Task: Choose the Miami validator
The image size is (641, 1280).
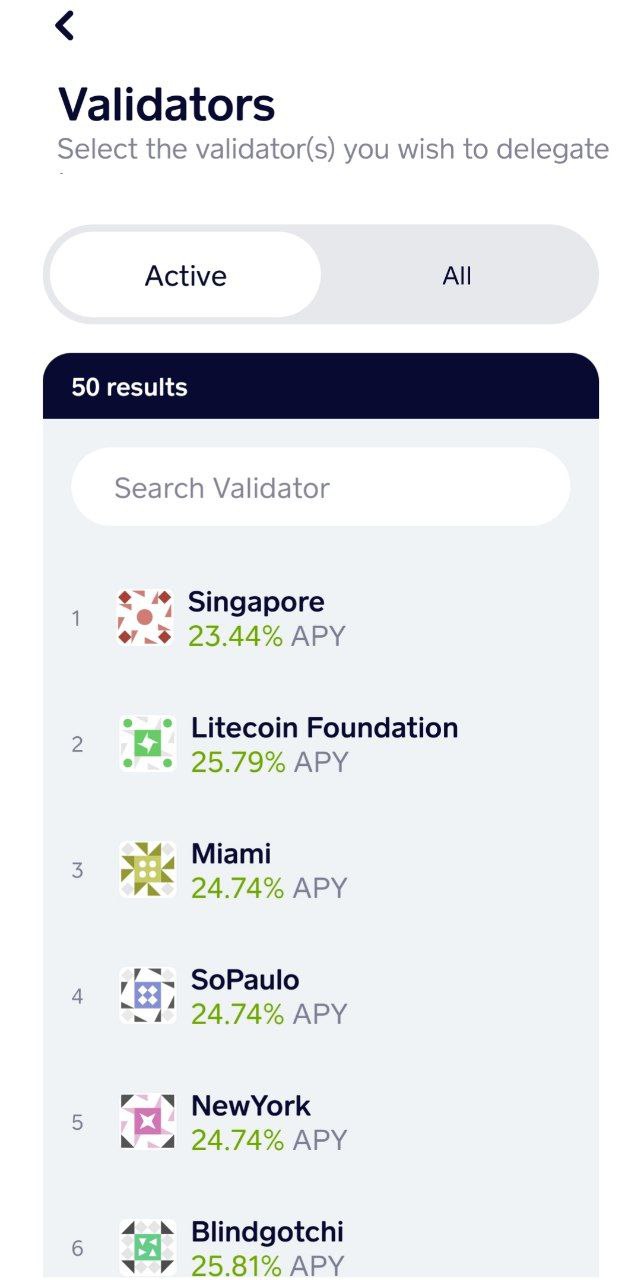Action: [x=321, y=870]
